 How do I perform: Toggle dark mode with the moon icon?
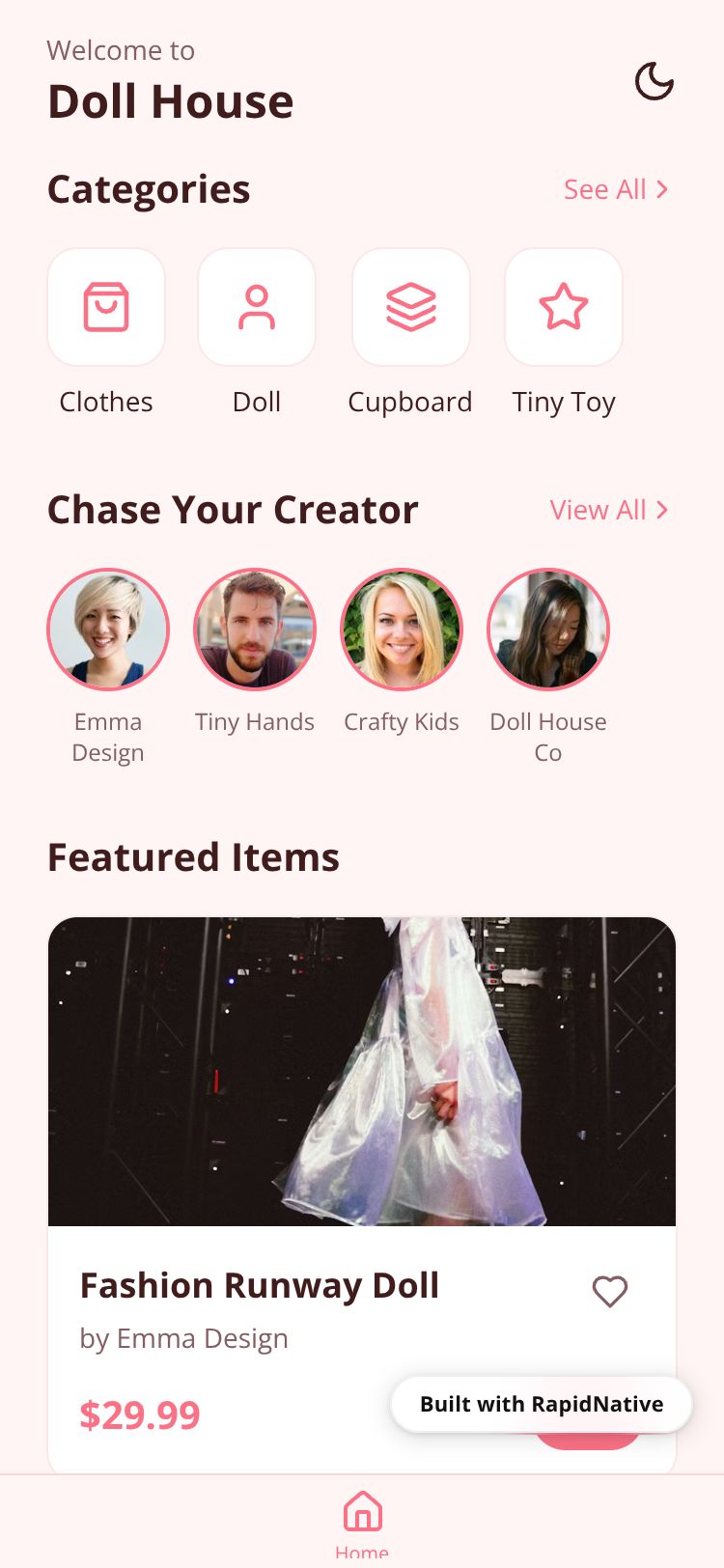(x=654, y=82)
